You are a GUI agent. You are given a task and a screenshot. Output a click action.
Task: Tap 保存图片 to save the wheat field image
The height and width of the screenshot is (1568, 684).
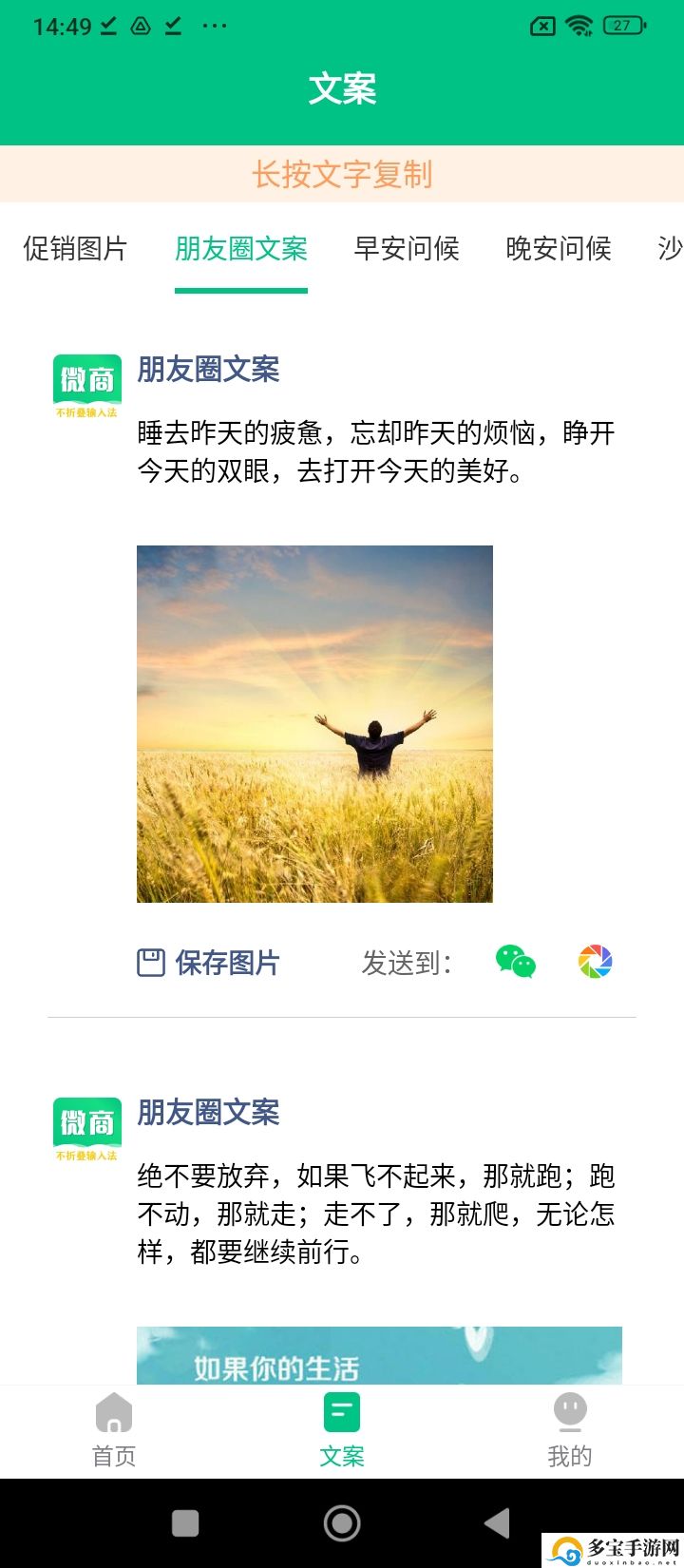click(209, 963)
